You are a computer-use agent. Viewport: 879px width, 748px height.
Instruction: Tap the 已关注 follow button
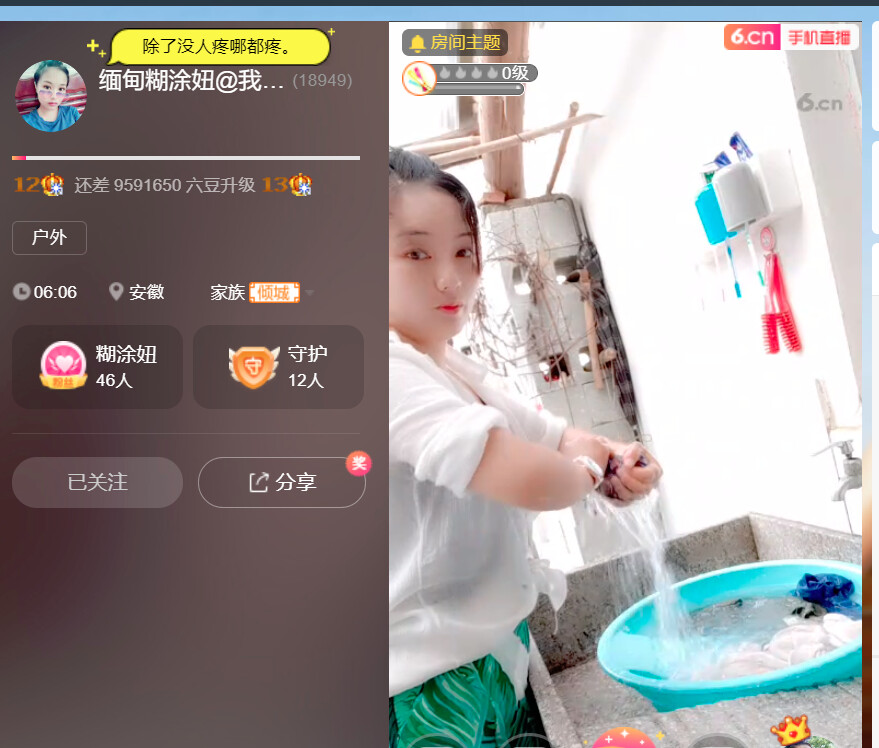click(x=97, y=482)
